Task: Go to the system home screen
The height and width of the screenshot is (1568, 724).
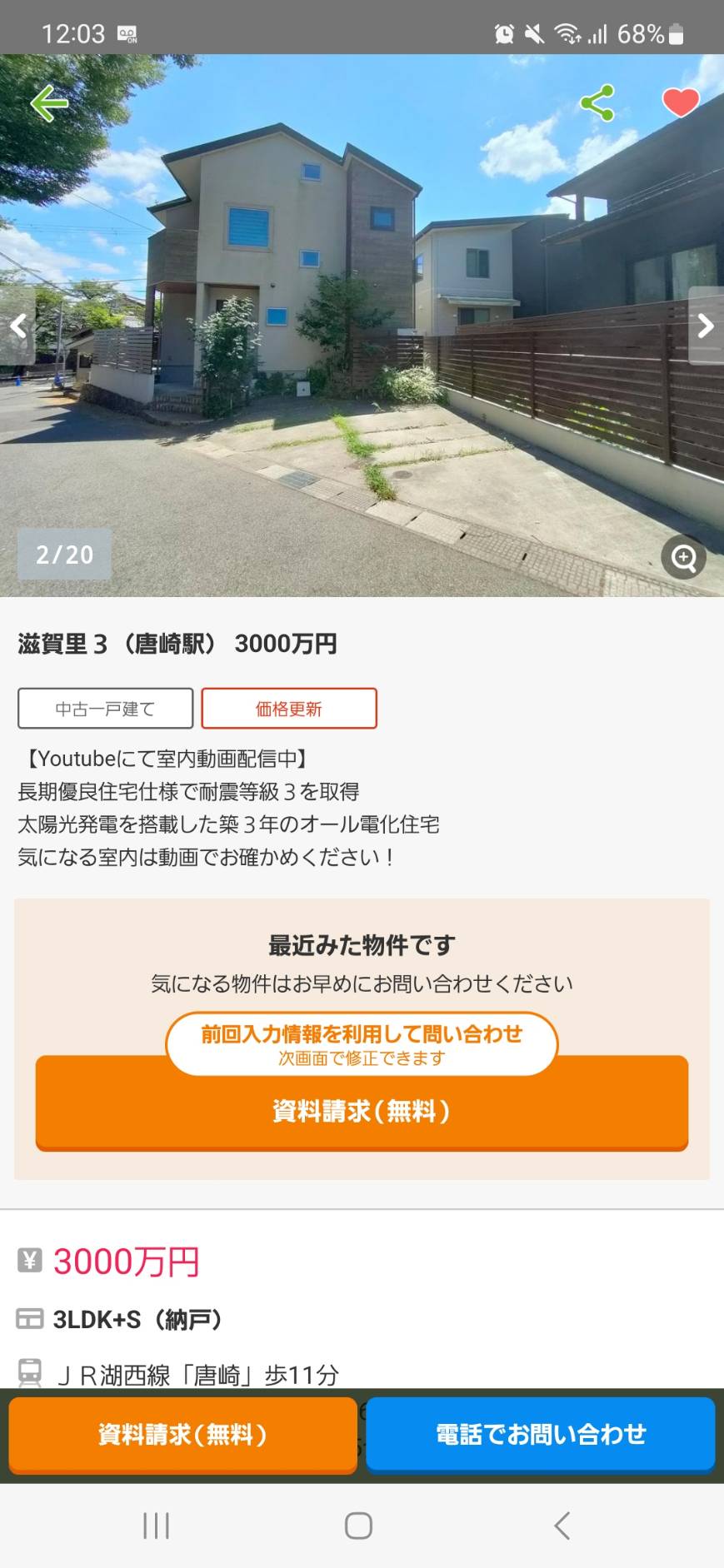Action: pos(359,1526)
